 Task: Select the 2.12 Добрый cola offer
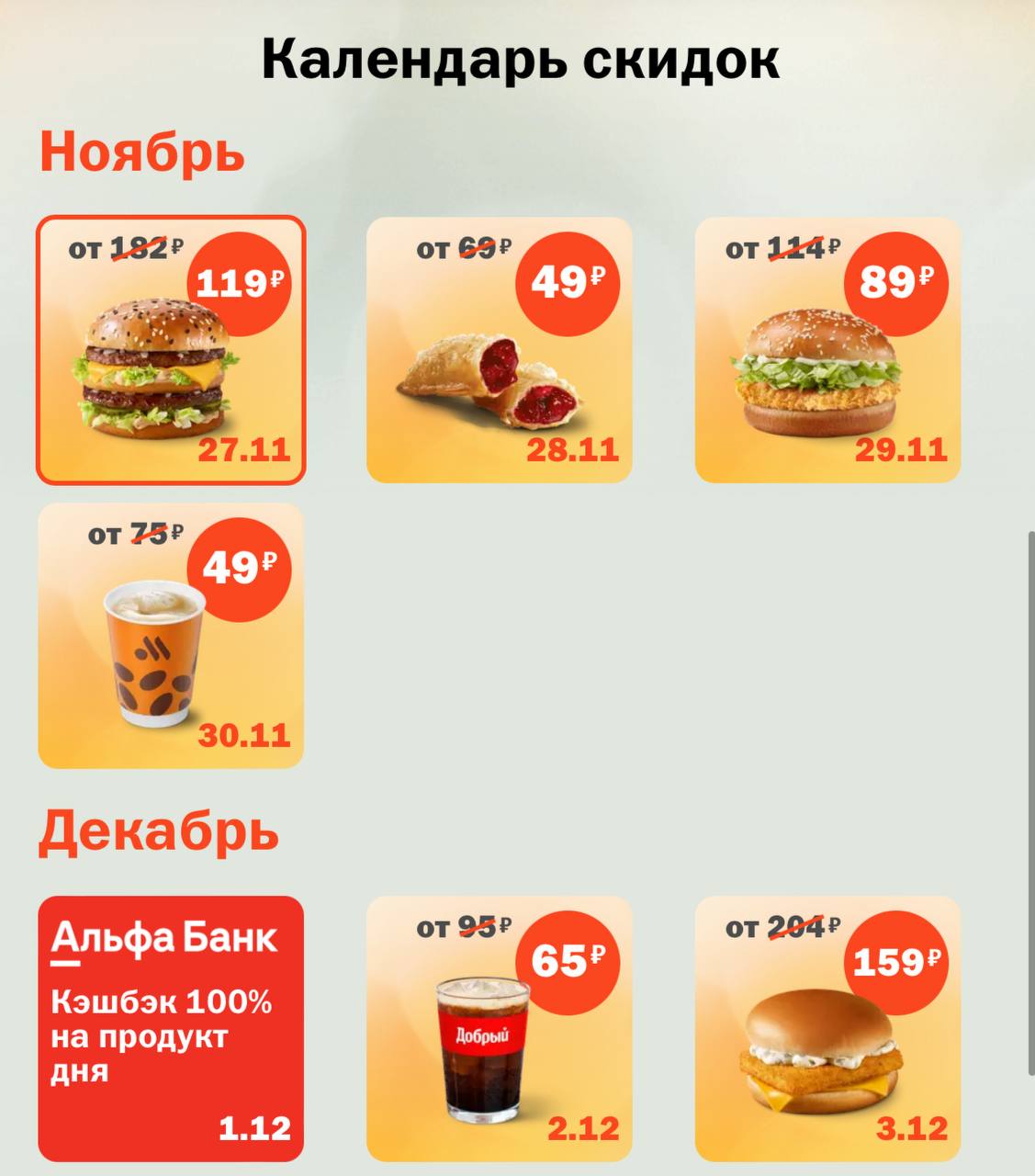499,1029
